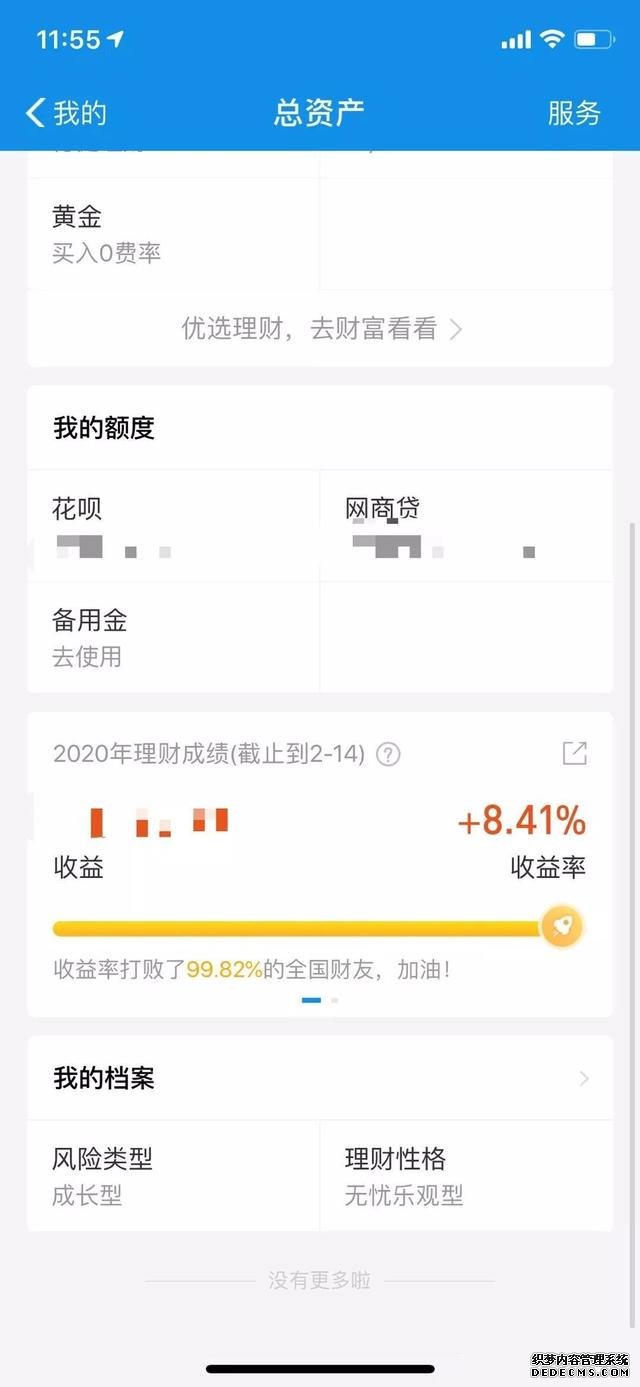Share the 2020 investment results card
640x1387 pixels.
[574, 754]
